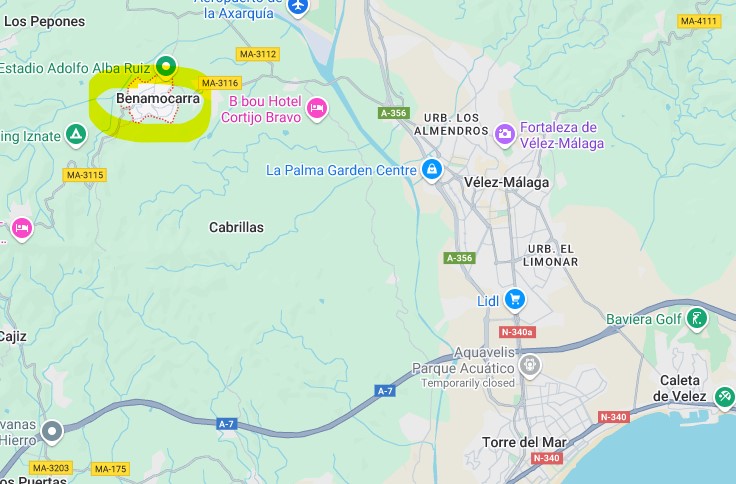The width and height of the screenshot is (736, 484).
Task: Open the Estadio Adolfo Alba Ruiz marker
Action: [x=167, y=67]
